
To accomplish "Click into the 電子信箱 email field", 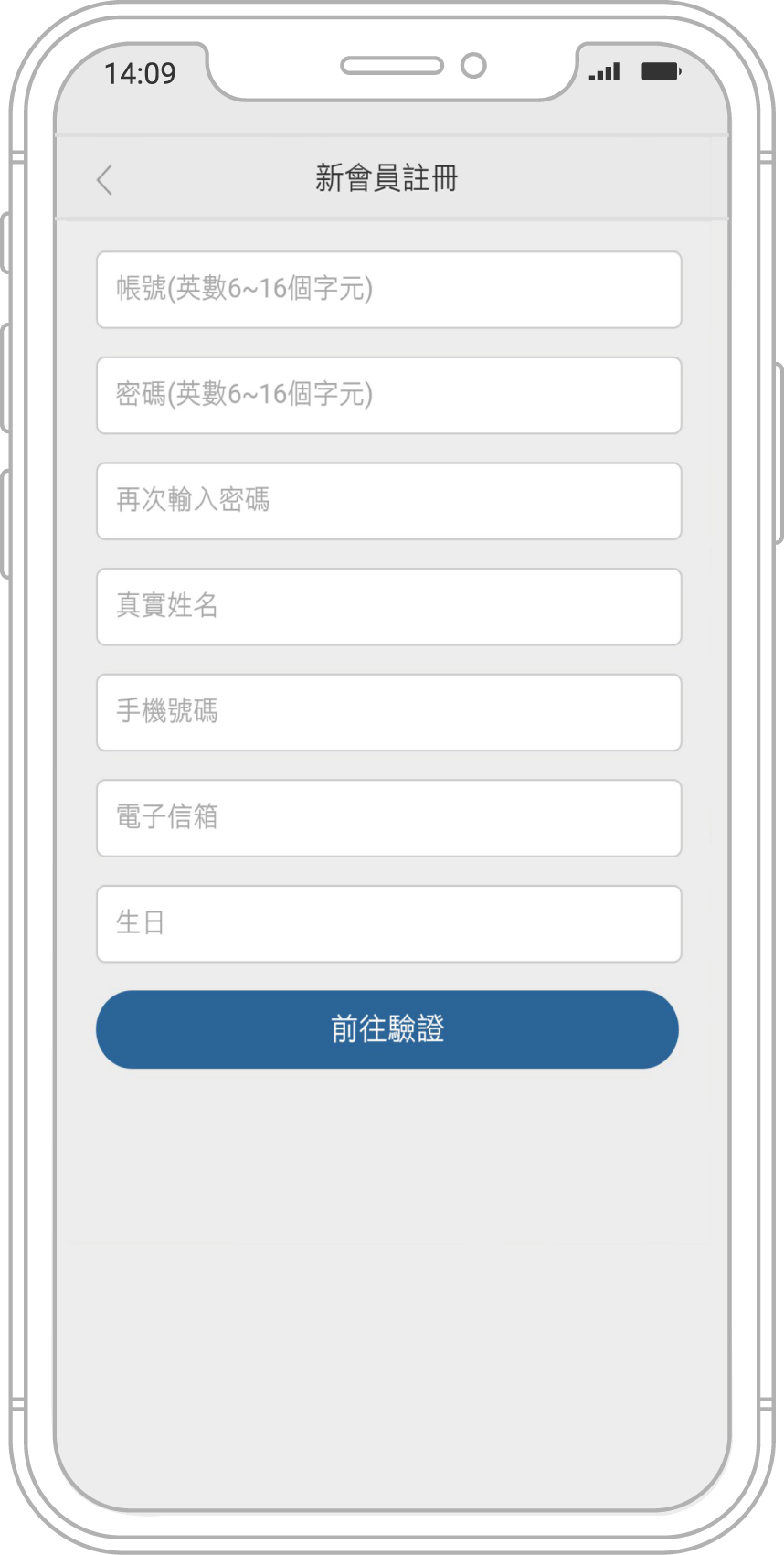I will pos(388,818).
